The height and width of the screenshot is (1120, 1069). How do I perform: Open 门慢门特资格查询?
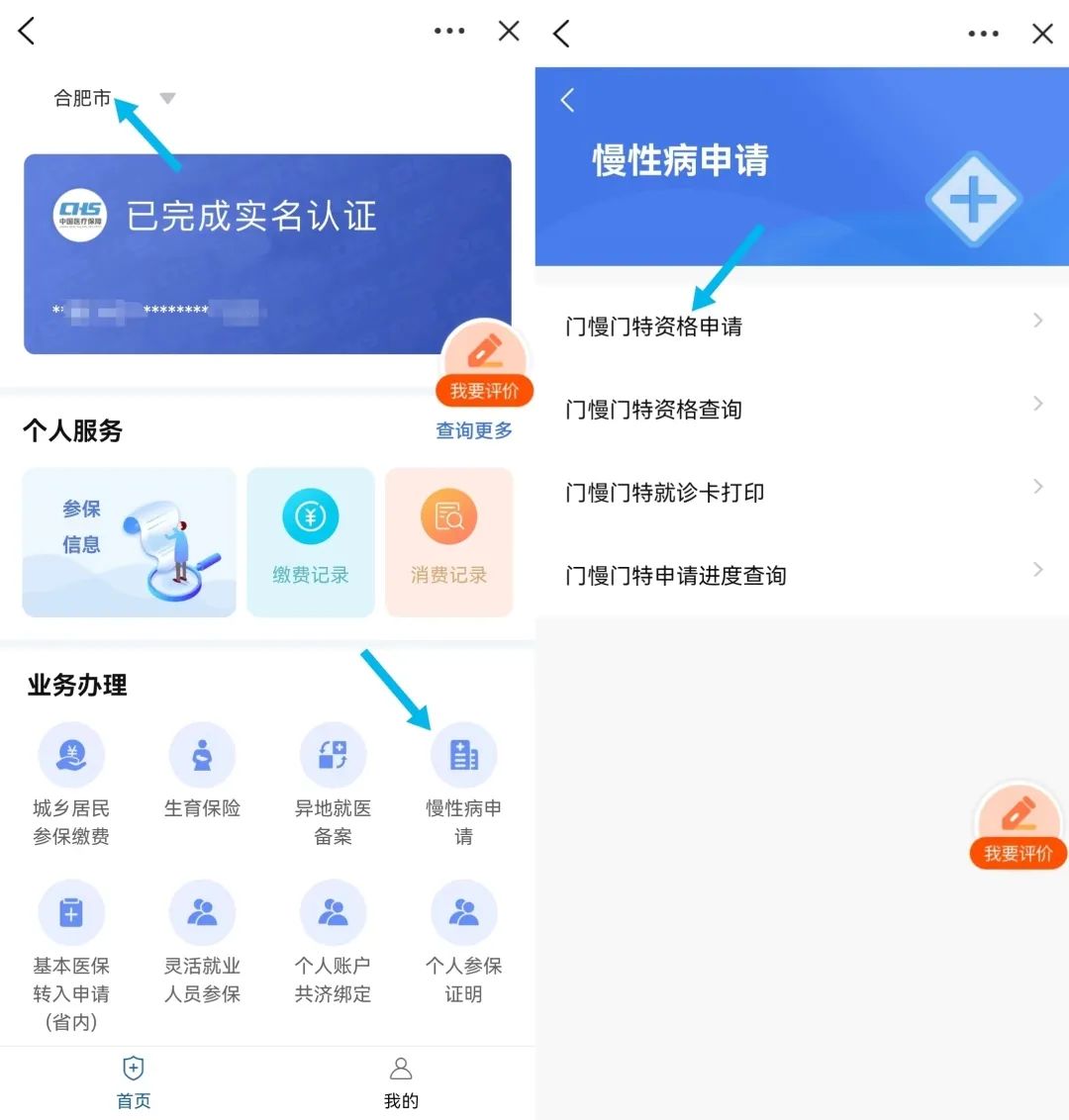tap(802, 410)
